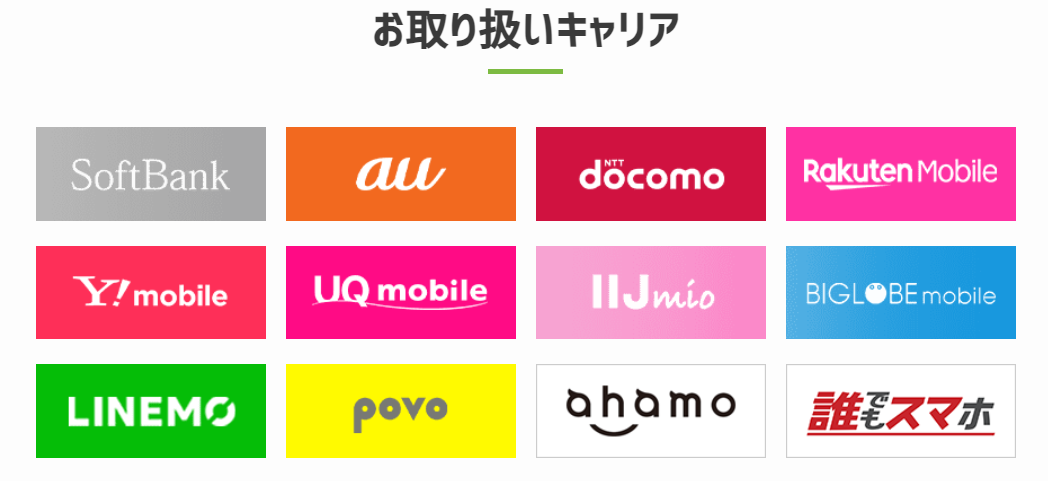The image size is (1048, 481).
Task: Open the 誰でもスマホ tile
Action: 901,411
